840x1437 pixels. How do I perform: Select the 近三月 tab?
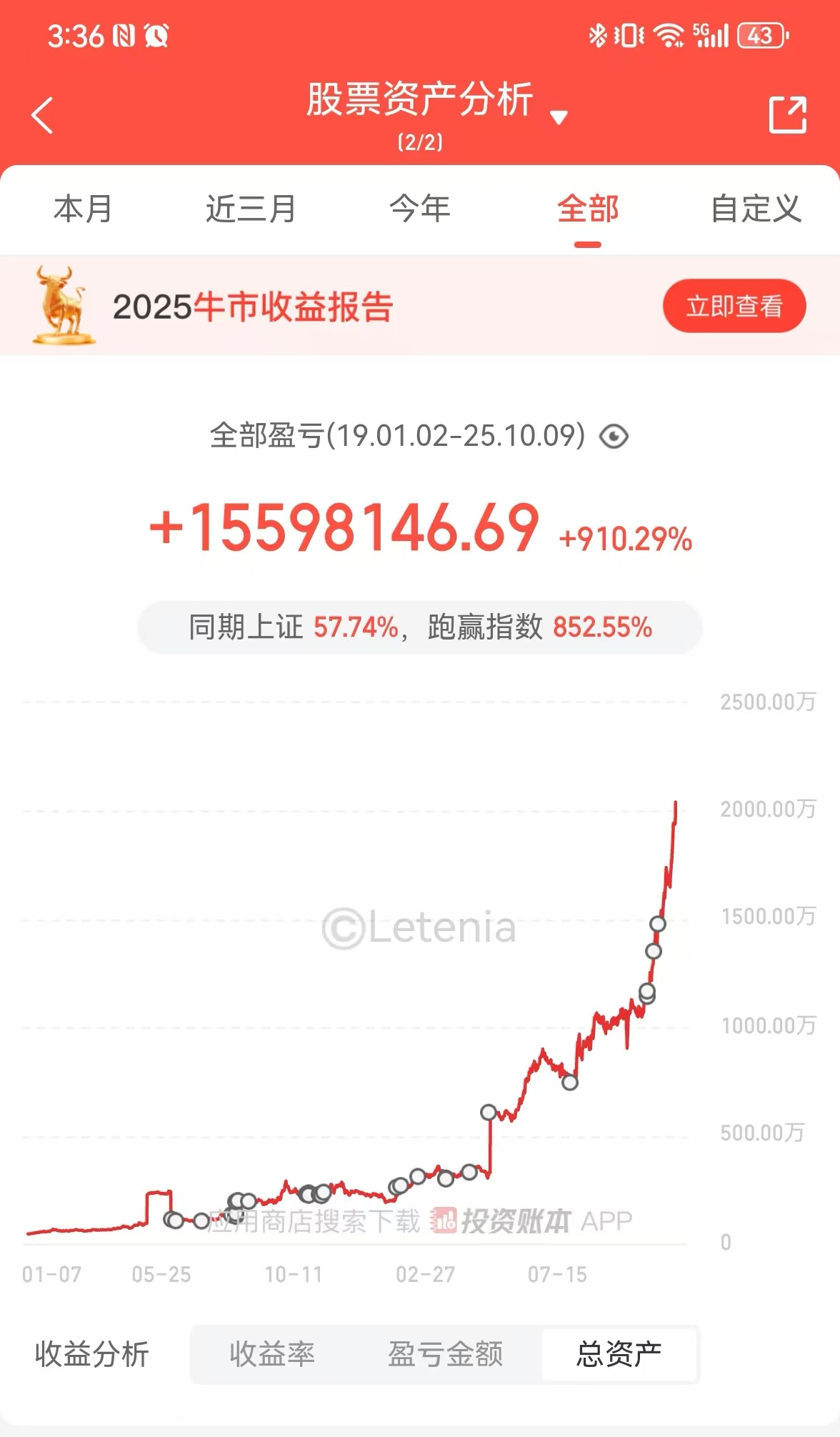pyautogui.click(x=251, y=209)
